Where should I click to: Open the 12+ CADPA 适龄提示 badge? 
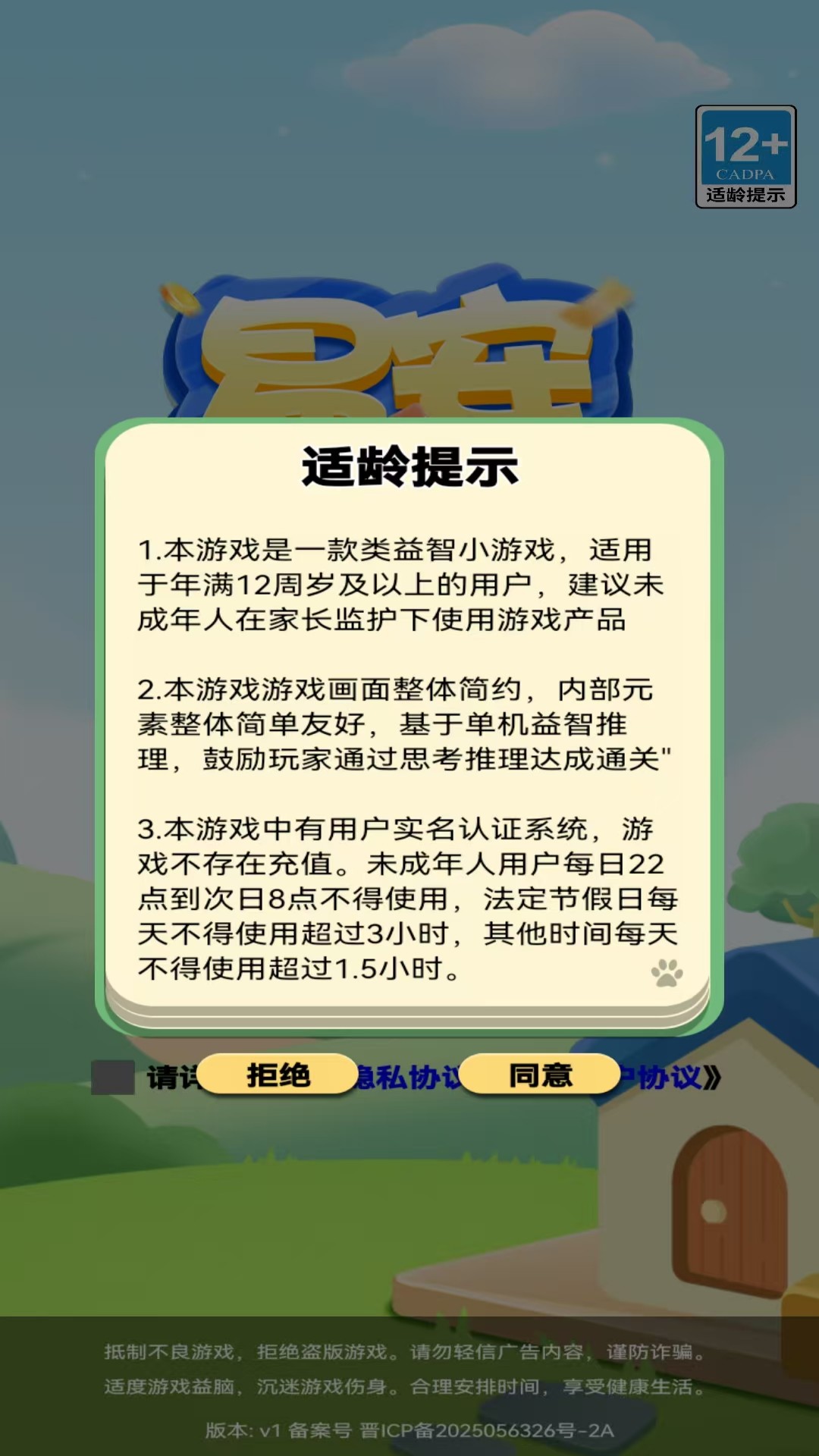coord(745,157)
